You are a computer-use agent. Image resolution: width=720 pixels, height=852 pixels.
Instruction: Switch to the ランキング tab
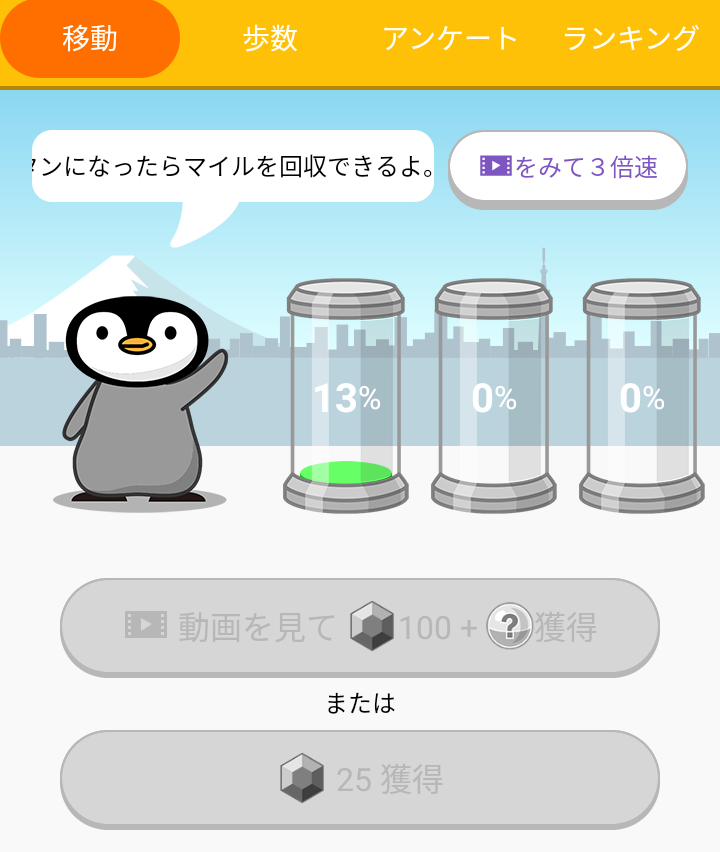tap(628, 40)
